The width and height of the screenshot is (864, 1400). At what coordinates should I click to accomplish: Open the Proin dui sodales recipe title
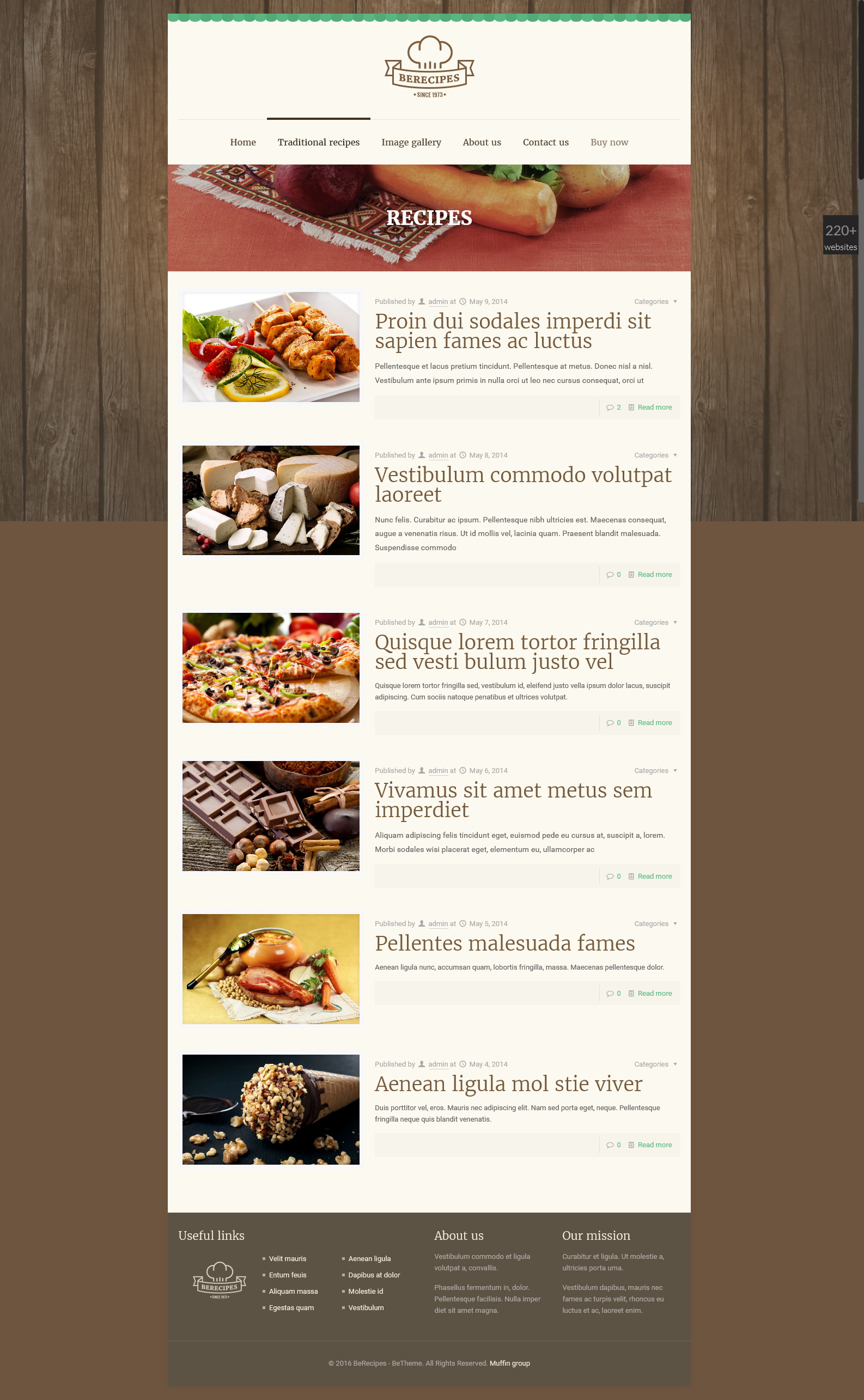(x=513, y=331)
